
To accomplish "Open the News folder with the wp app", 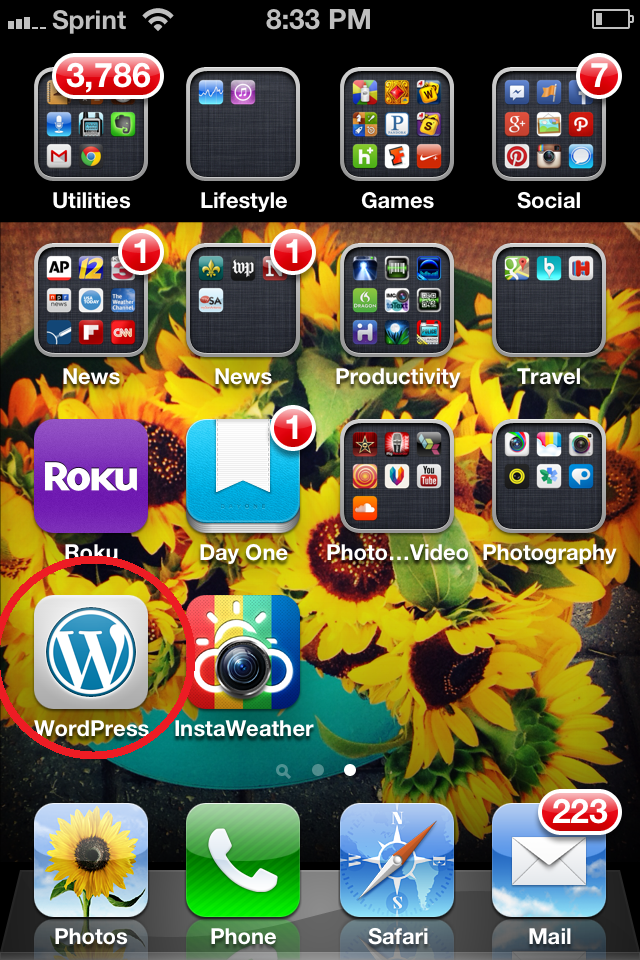I will point(243,300).
